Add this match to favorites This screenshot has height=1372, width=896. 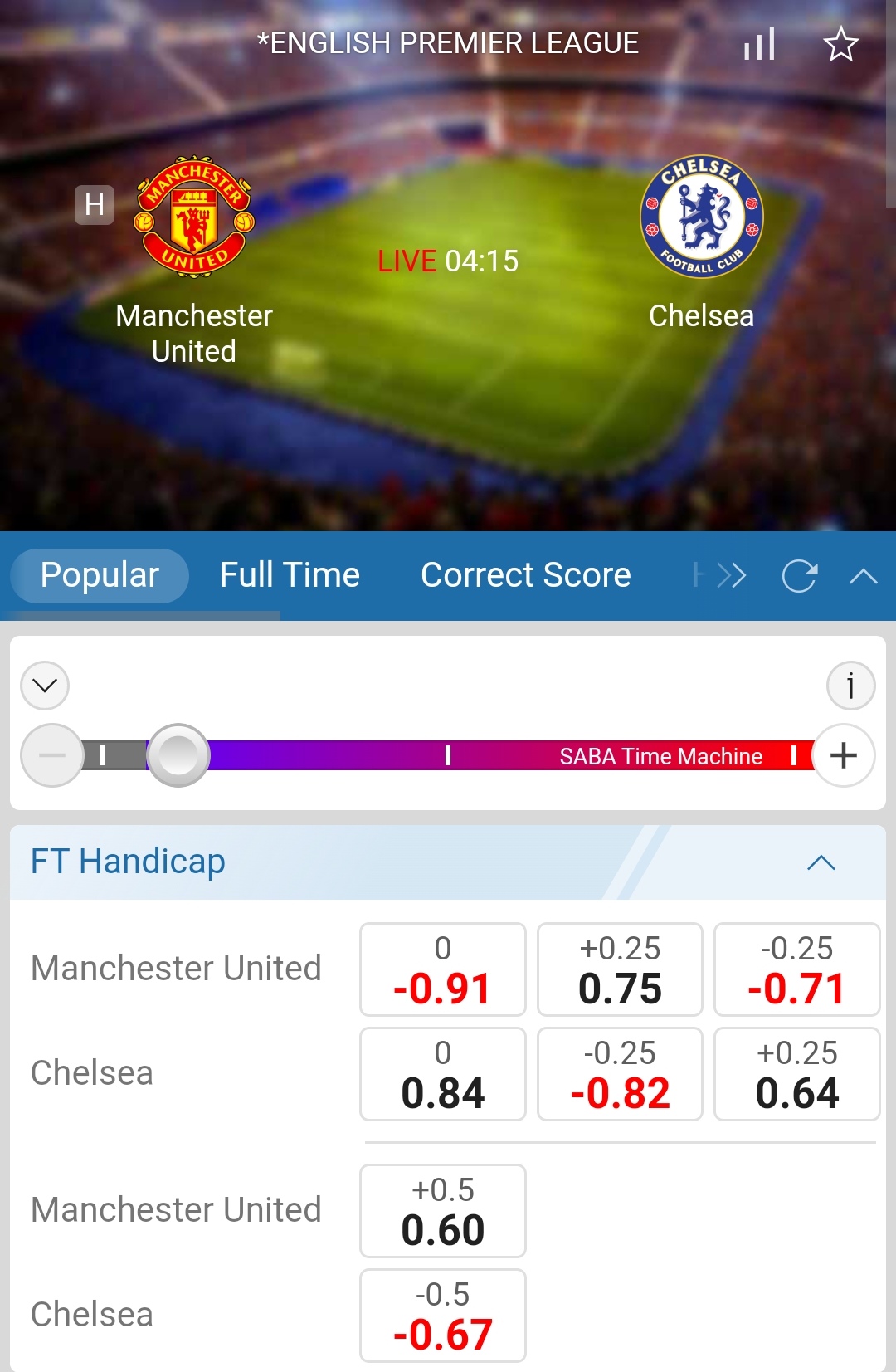point(840,44)
